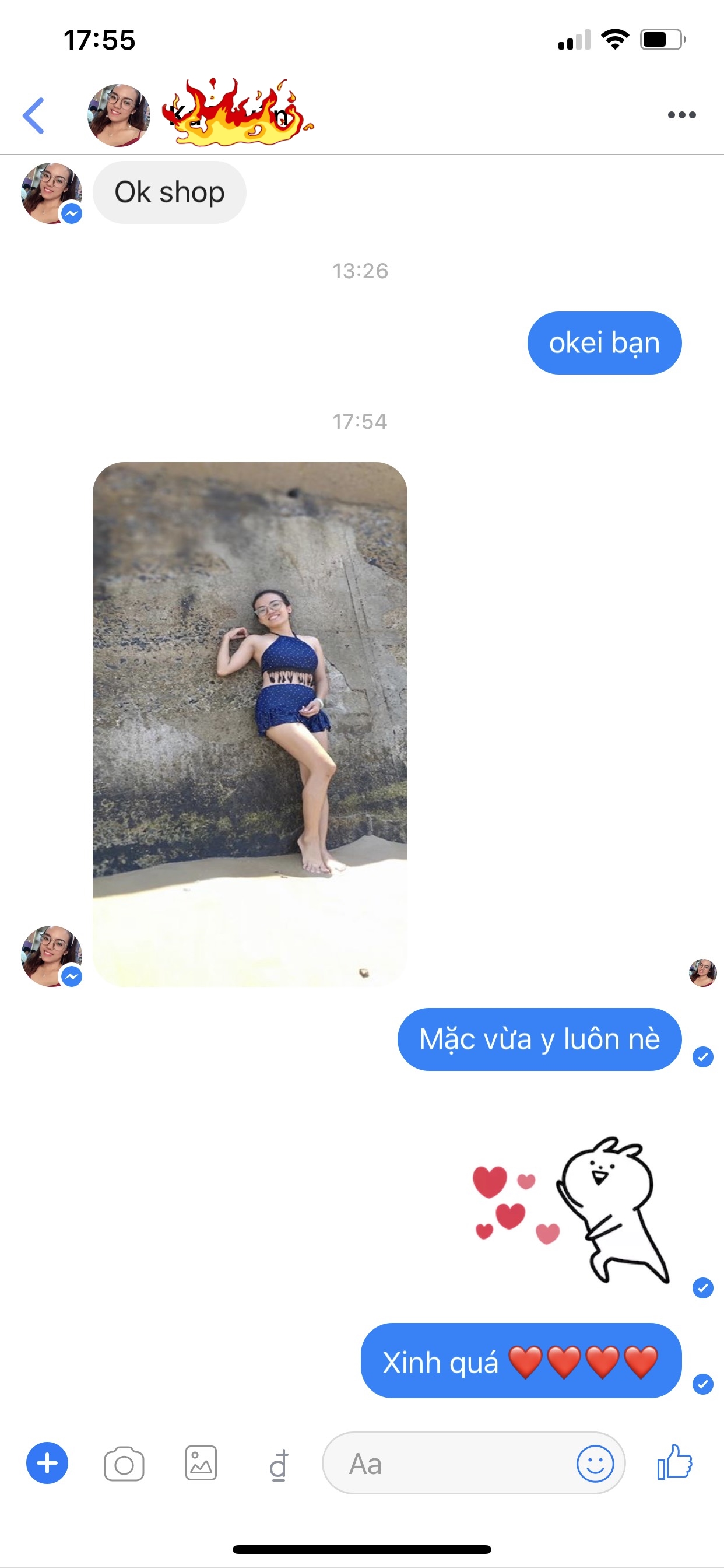Go back to the chat list
Image resolution: width=724 pixels, height=1568 pixels.
click(x=33, y=115)
